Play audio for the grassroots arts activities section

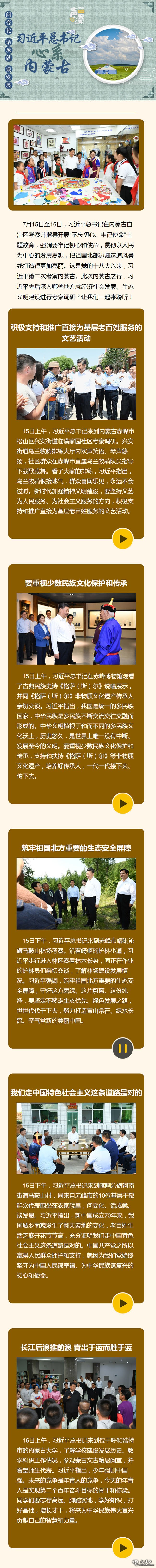pyautogui.click(x=122, y=538)
